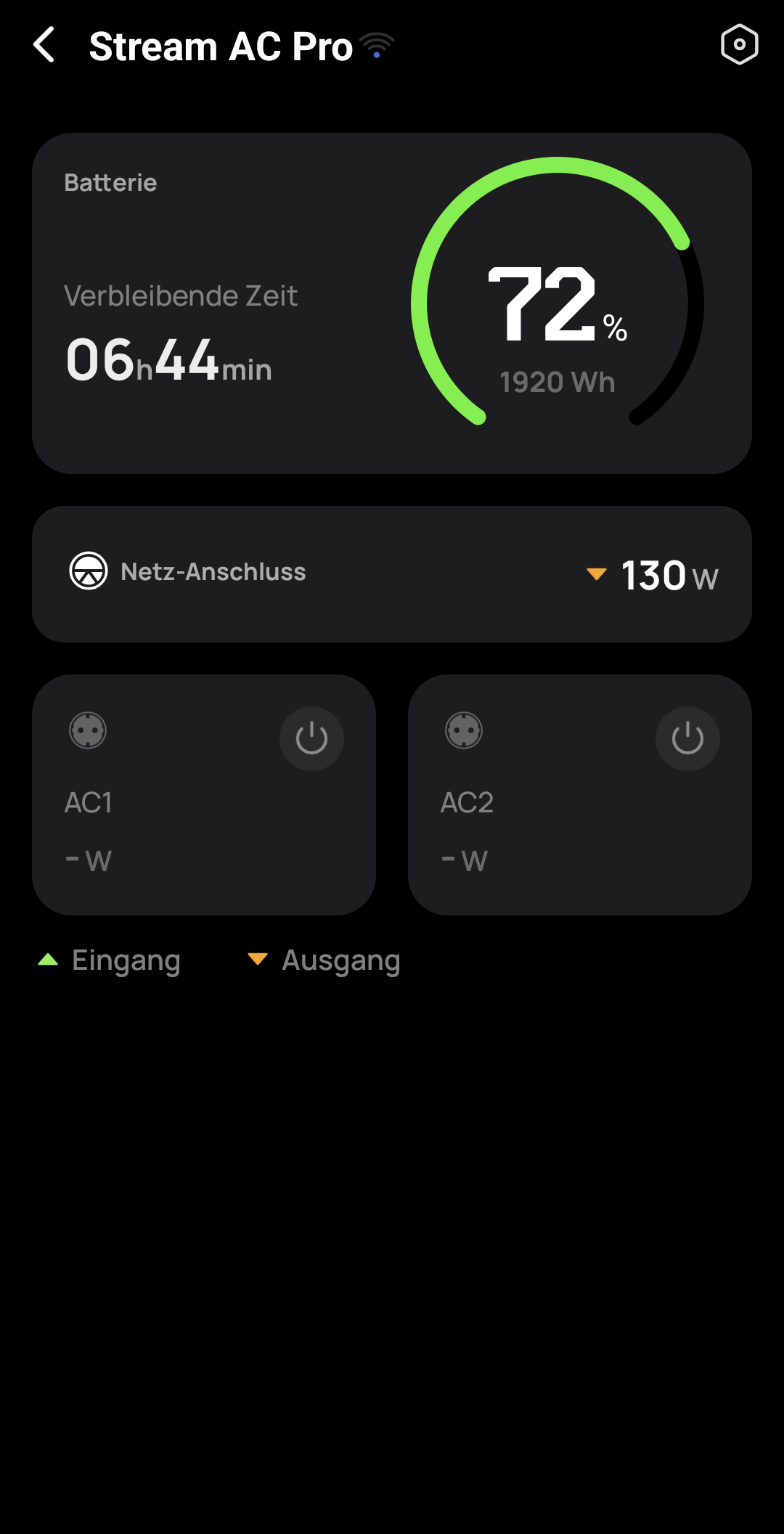
Task: Go back from Stream AC Pro
Action: point(44,45)
